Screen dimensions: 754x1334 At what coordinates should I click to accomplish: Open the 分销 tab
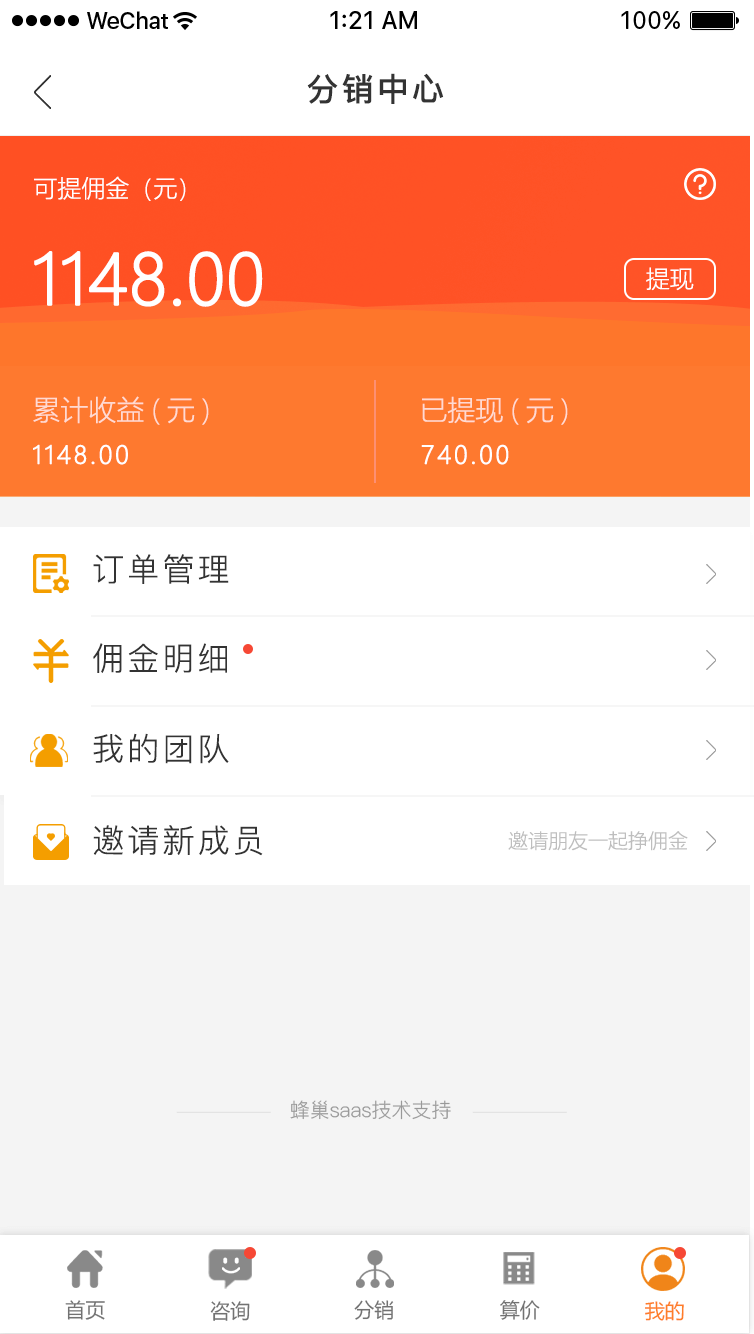(375, 1285)
